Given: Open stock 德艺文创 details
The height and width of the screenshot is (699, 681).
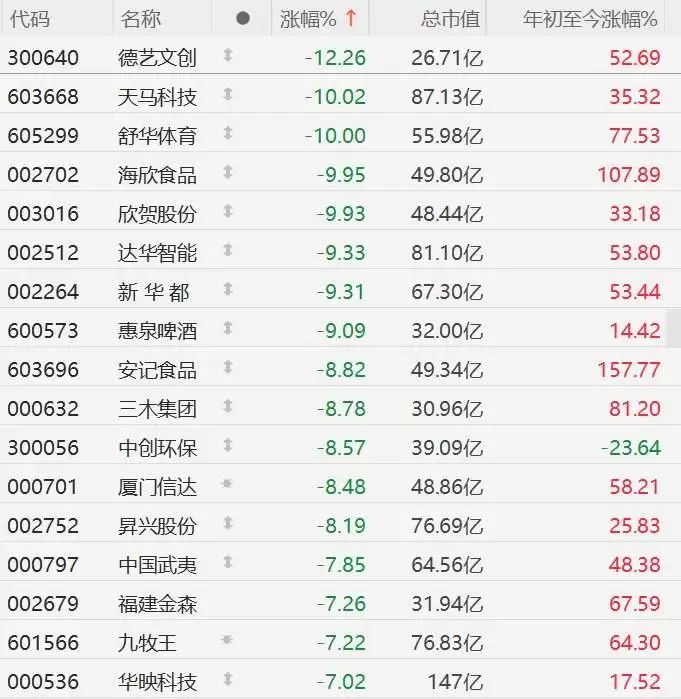Looking at the screenshot, I should (x=157, y=57).
